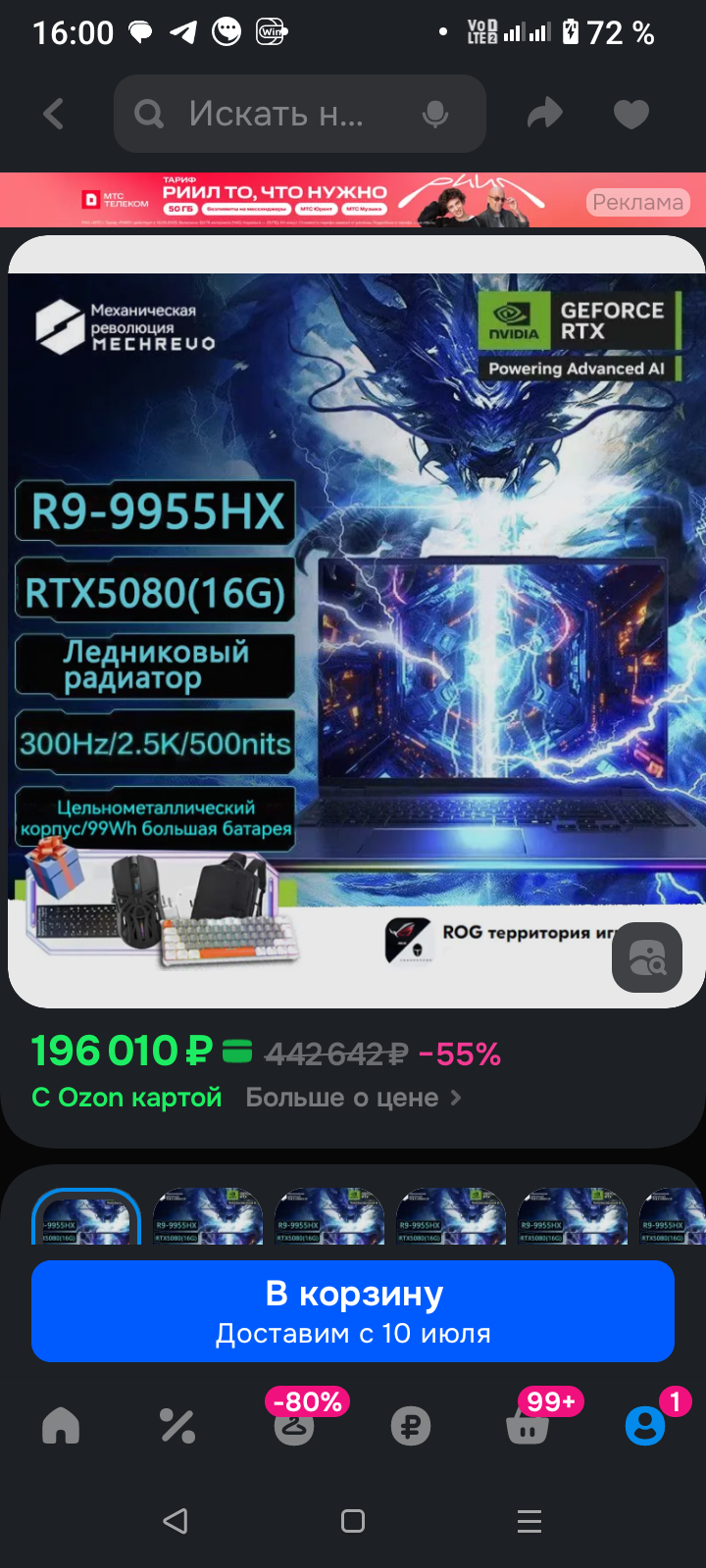Add product to favorites with the heart
This screenshot has height=1568, width=706.
(631, 115)
